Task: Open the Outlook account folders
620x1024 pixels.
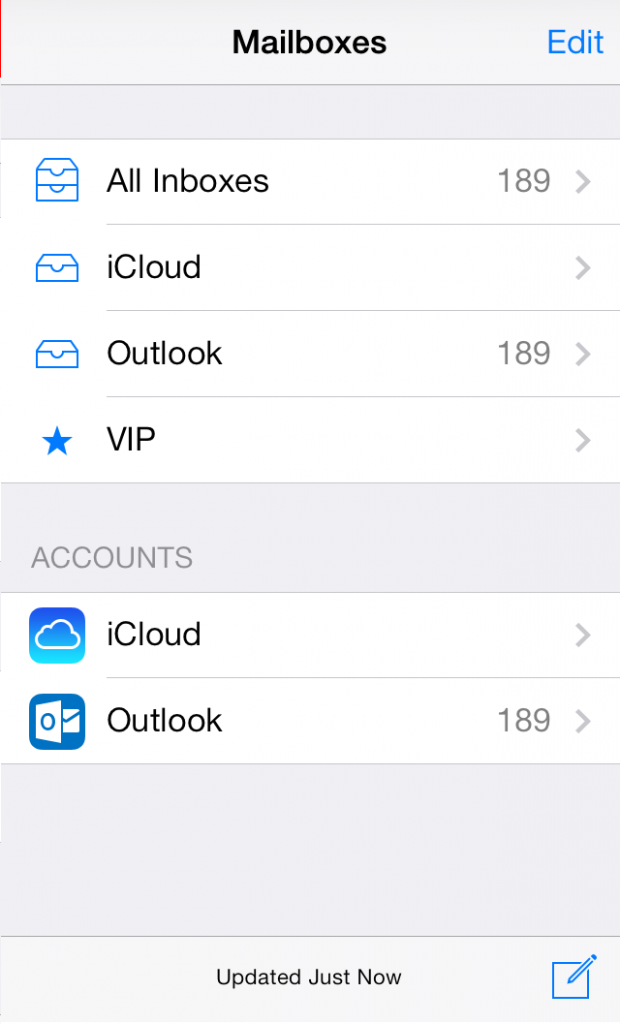Action: point(310,721)
